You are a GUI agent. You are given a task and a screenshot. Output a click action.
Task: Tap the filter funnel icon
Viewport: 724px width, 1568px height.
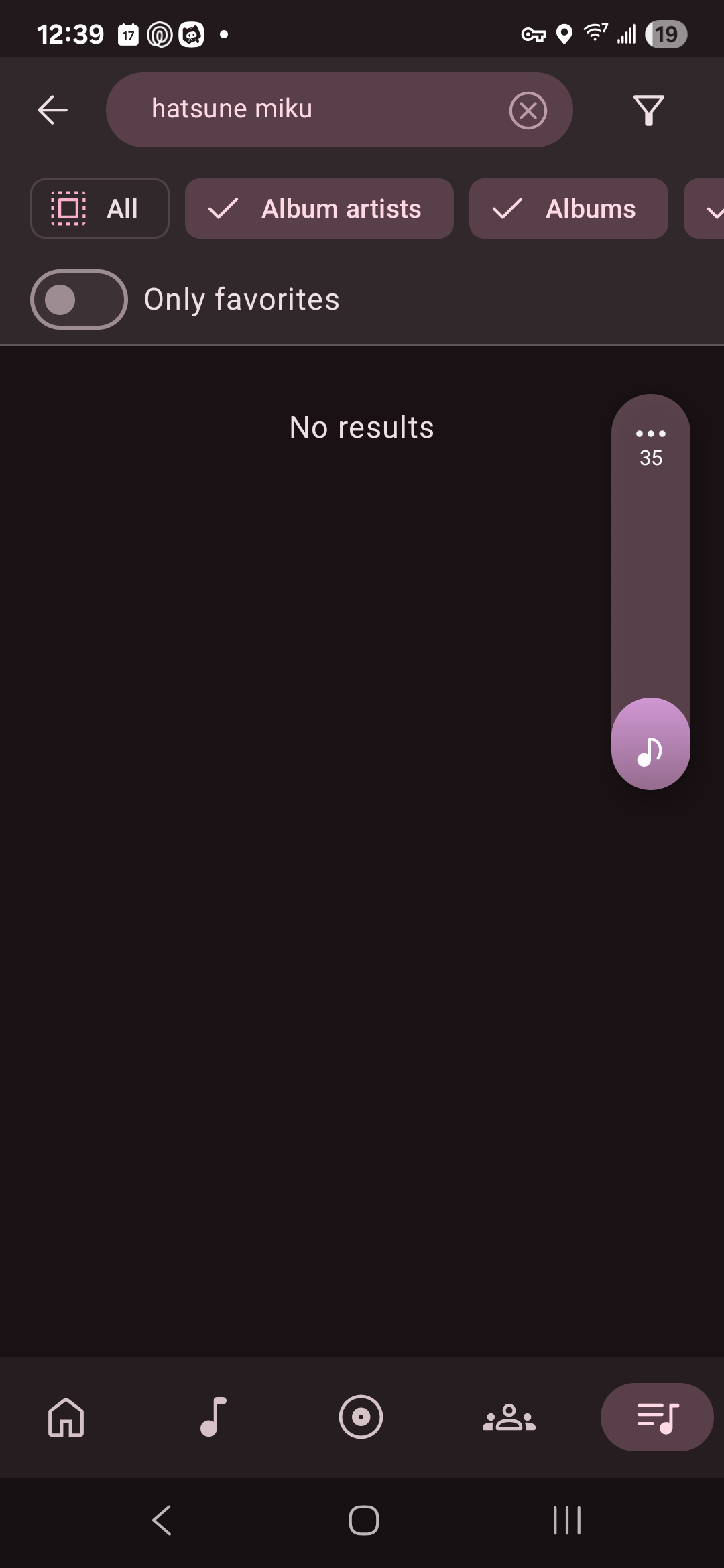[x=649, y=110]
